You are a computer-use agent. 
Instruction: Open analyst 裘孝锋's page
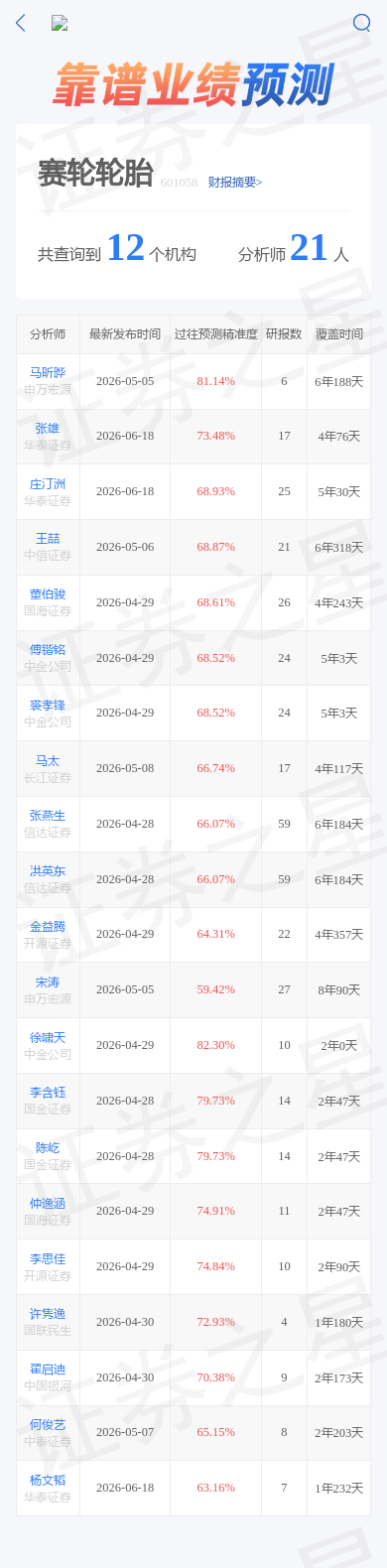48,706
